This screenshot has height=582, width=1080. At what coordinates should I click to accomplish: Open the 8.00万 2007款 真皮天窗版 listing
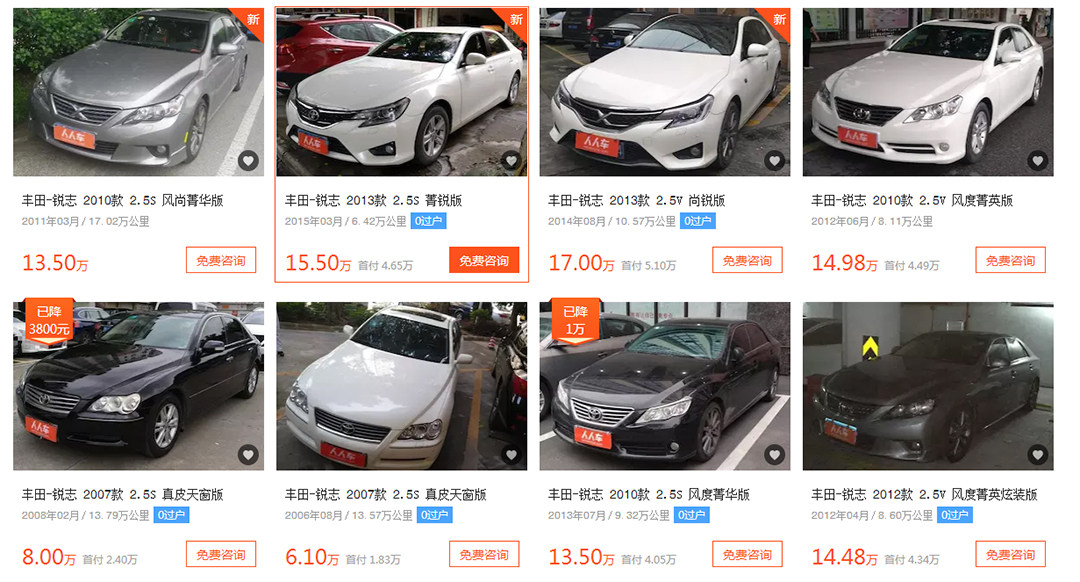click(x=123, y=494)
